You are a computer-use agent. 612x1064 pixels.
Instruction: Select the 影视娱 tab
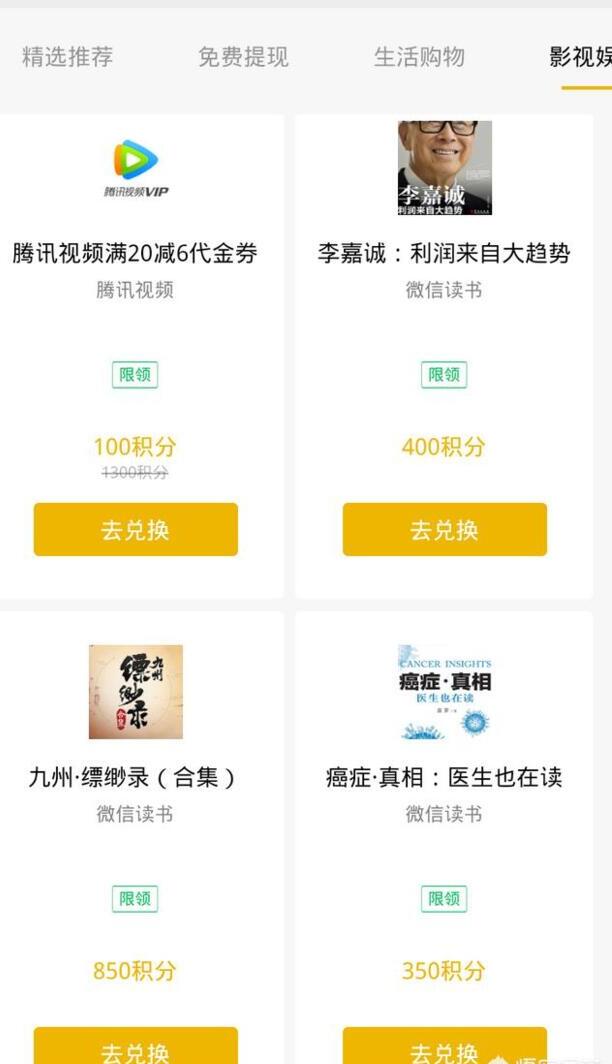(580, 57)
